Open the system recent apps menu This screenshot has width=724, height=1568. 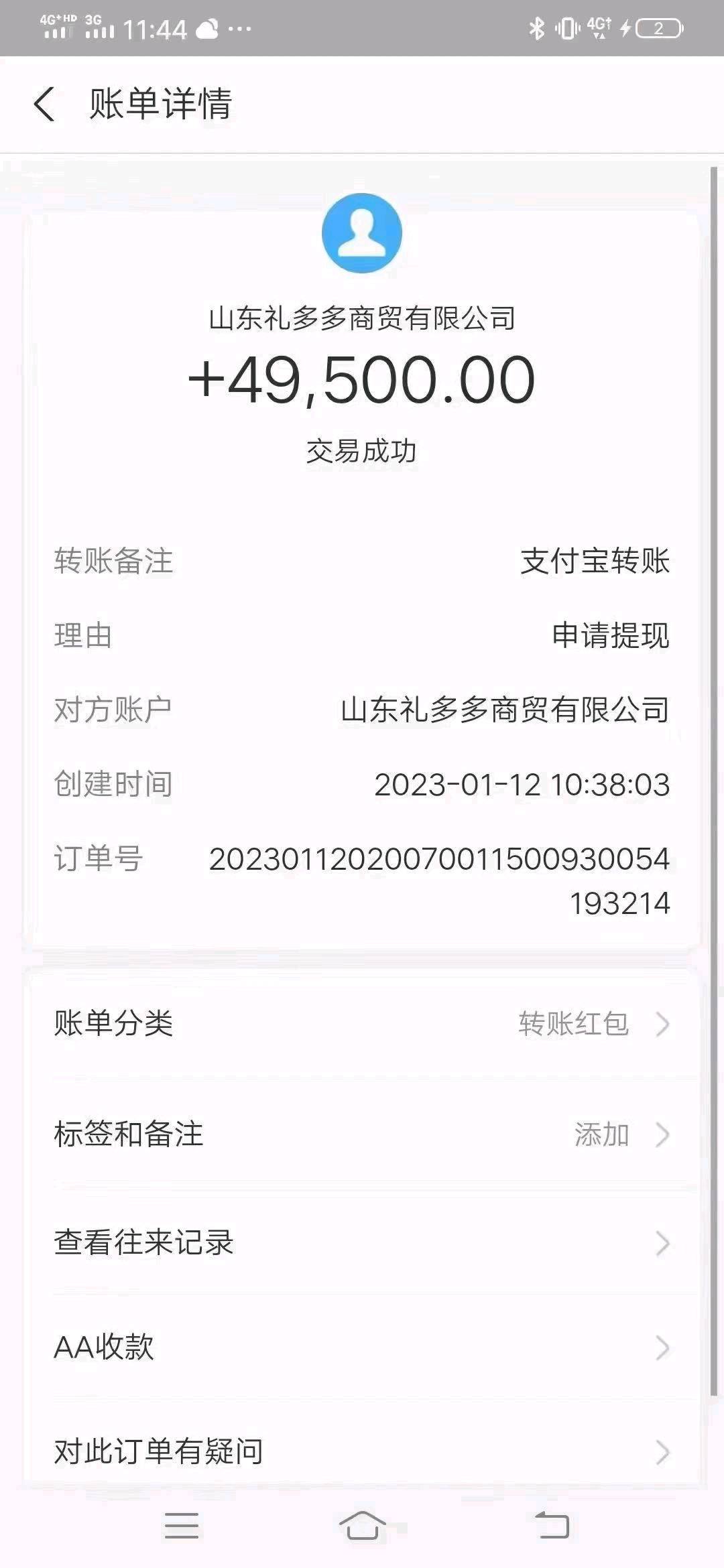tap(182, 1526)
